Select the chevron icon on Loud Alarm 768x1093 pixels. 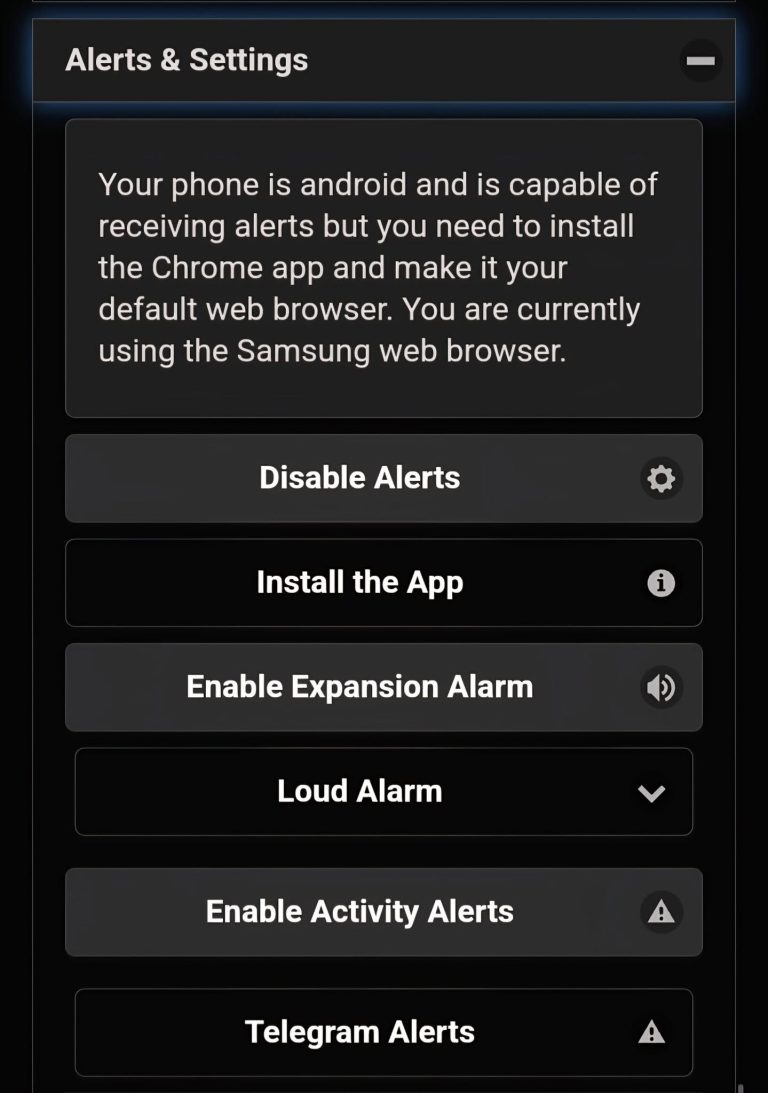click(x=651, y=792)
